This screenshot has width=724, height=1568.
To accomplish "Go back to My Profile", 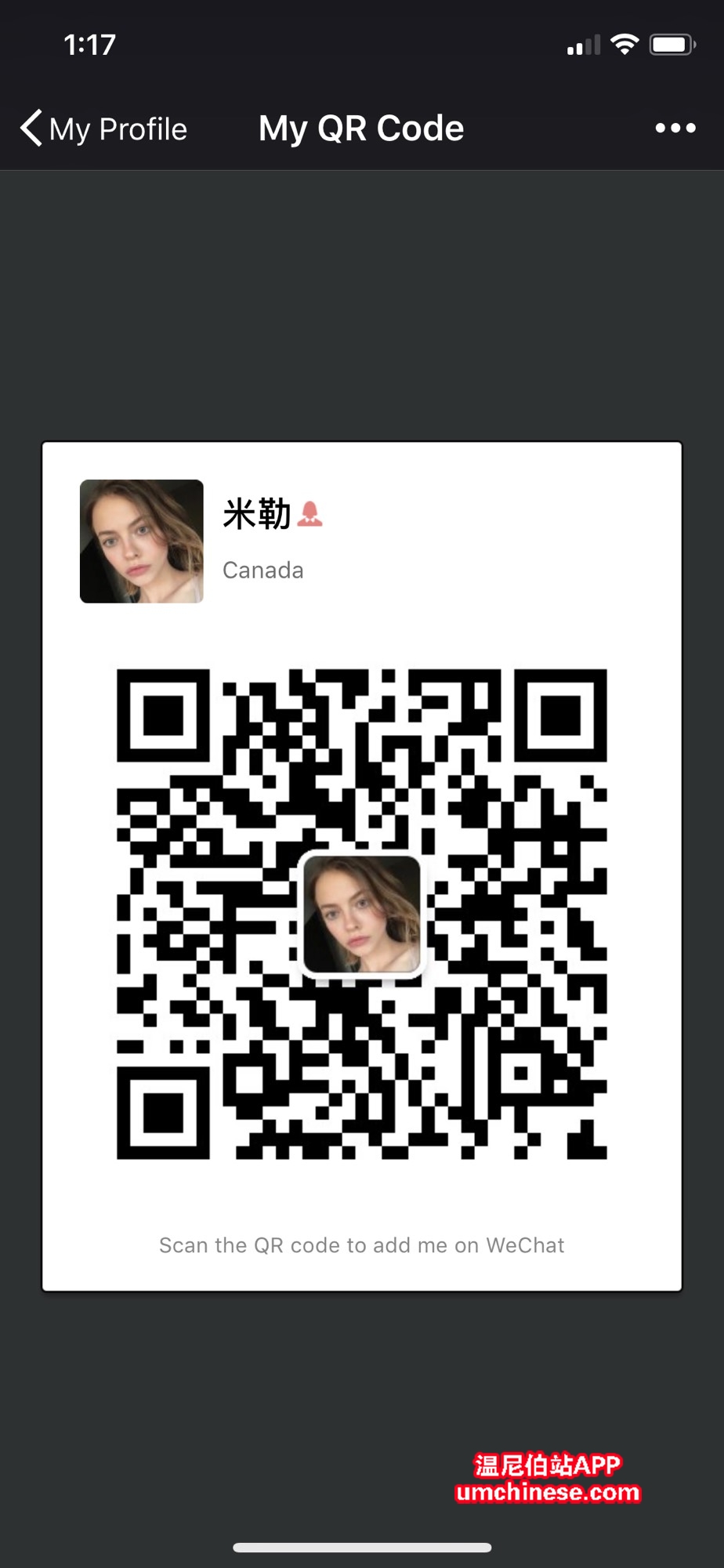I will 104,129.
